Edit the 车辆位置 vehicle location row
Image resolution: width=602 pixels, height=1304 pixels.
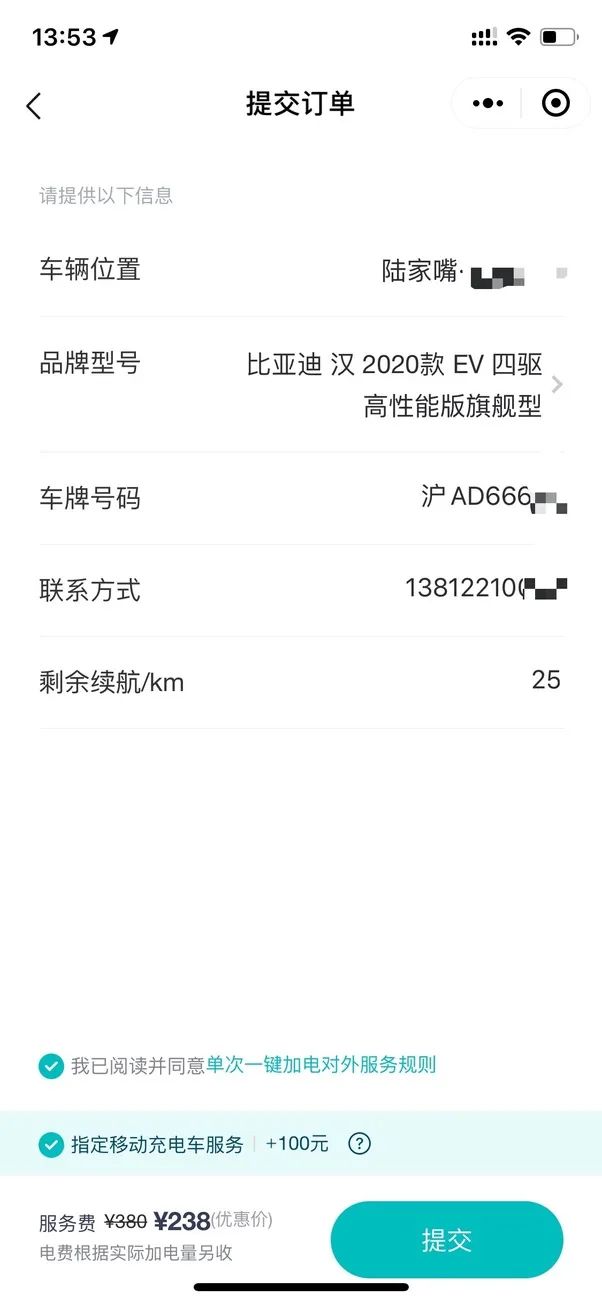click(302, 270)
